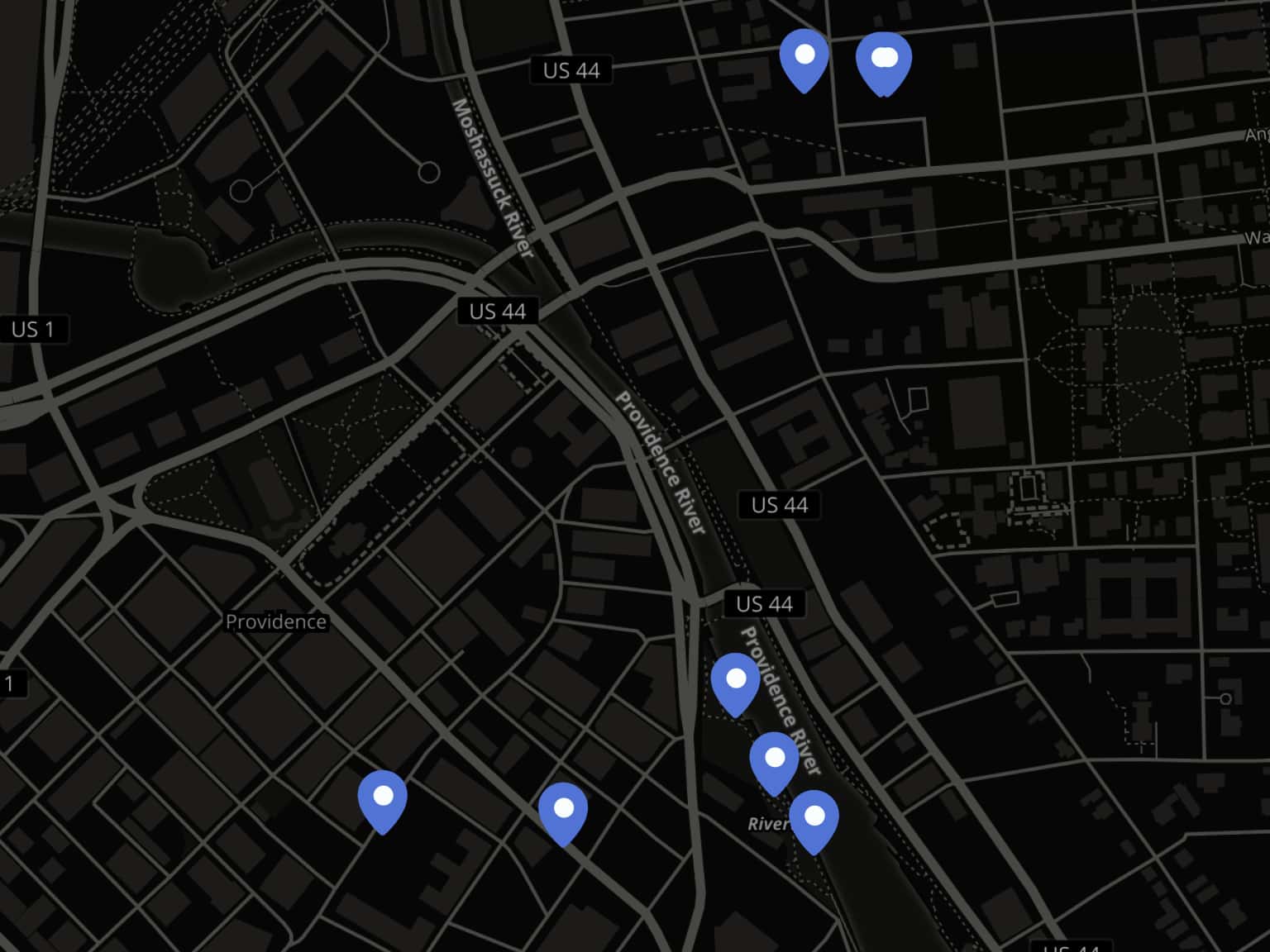
Task: Select the round-dot pin beside the oval-dot pin
Action: tap(804, 59)
